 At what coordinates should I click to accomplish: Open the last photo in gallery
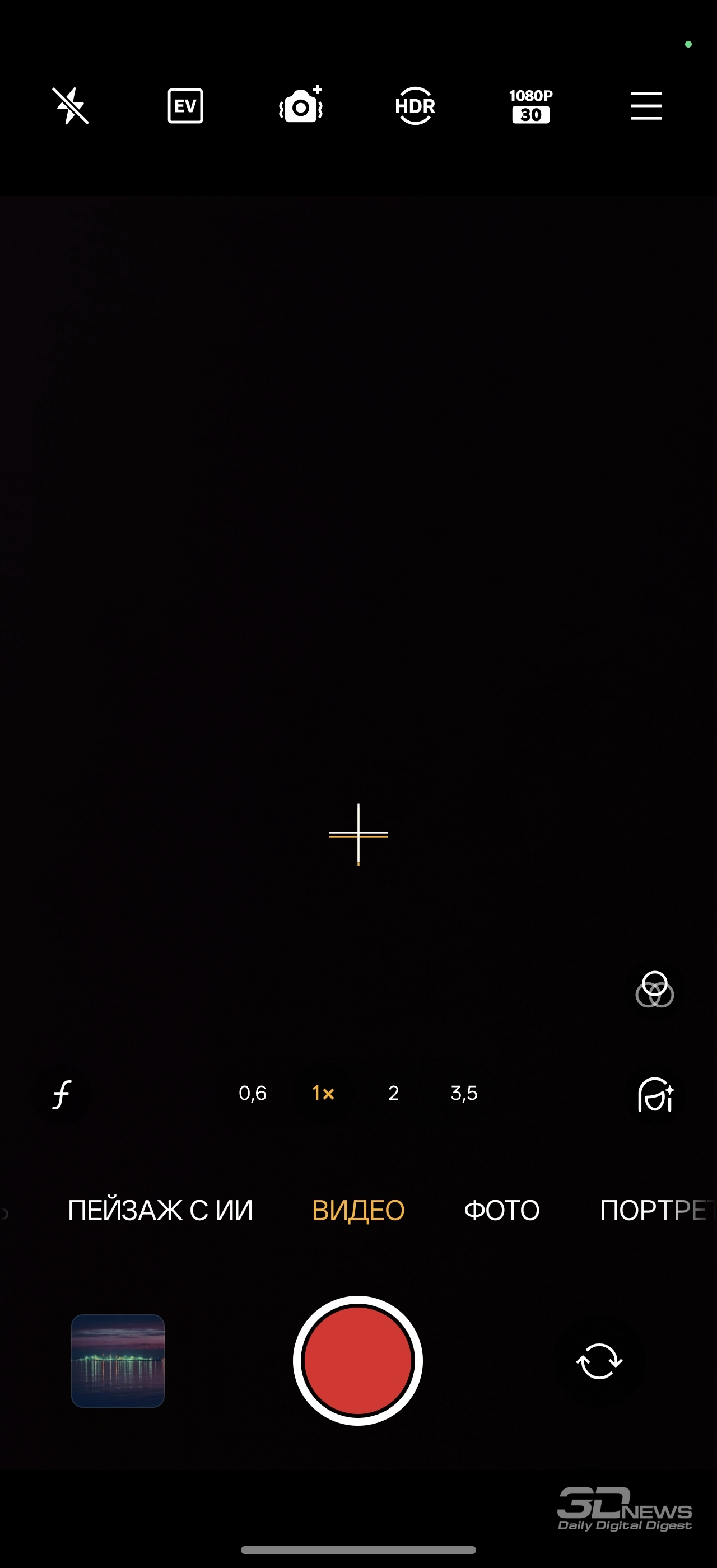(118, 1361)
